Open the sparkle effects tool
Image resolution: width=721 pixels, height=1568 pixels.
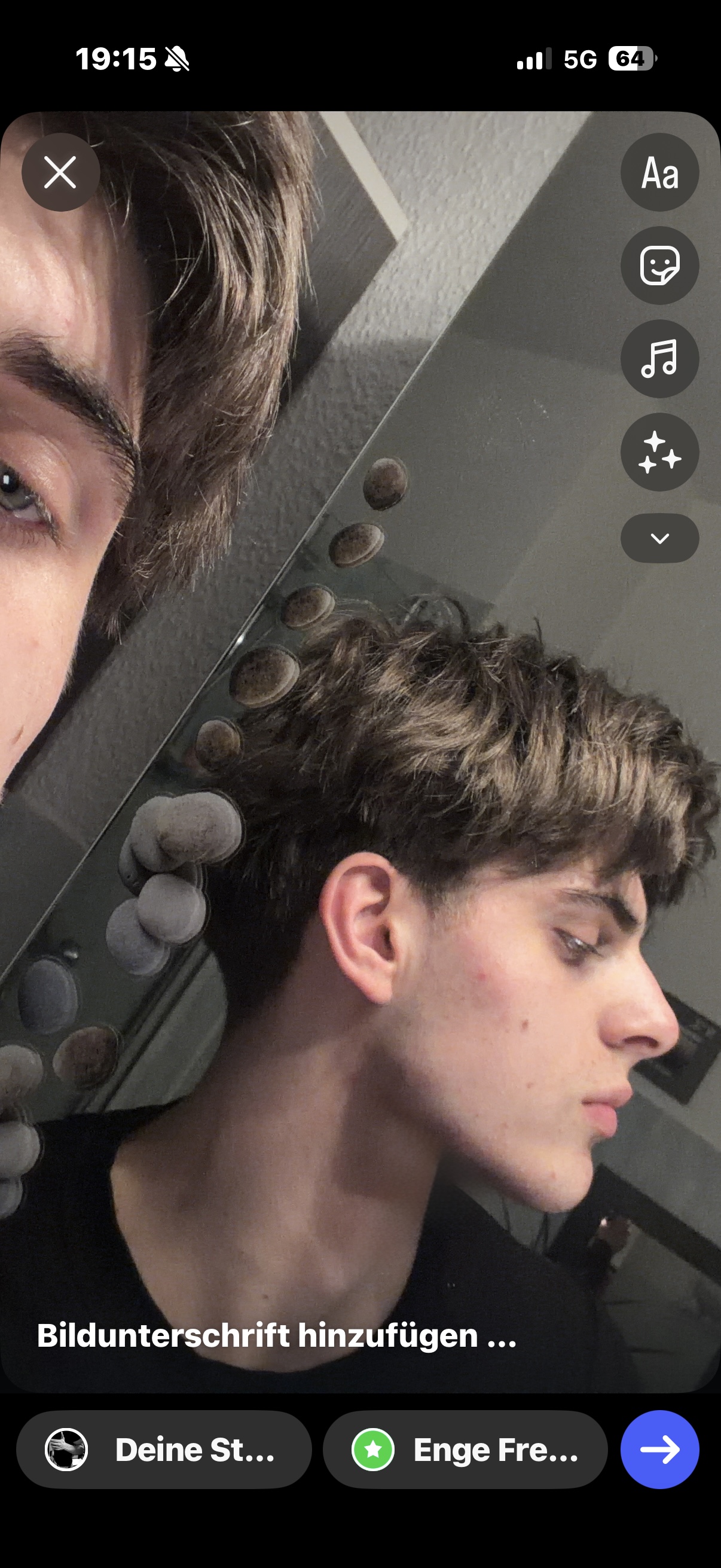[659, 452]
